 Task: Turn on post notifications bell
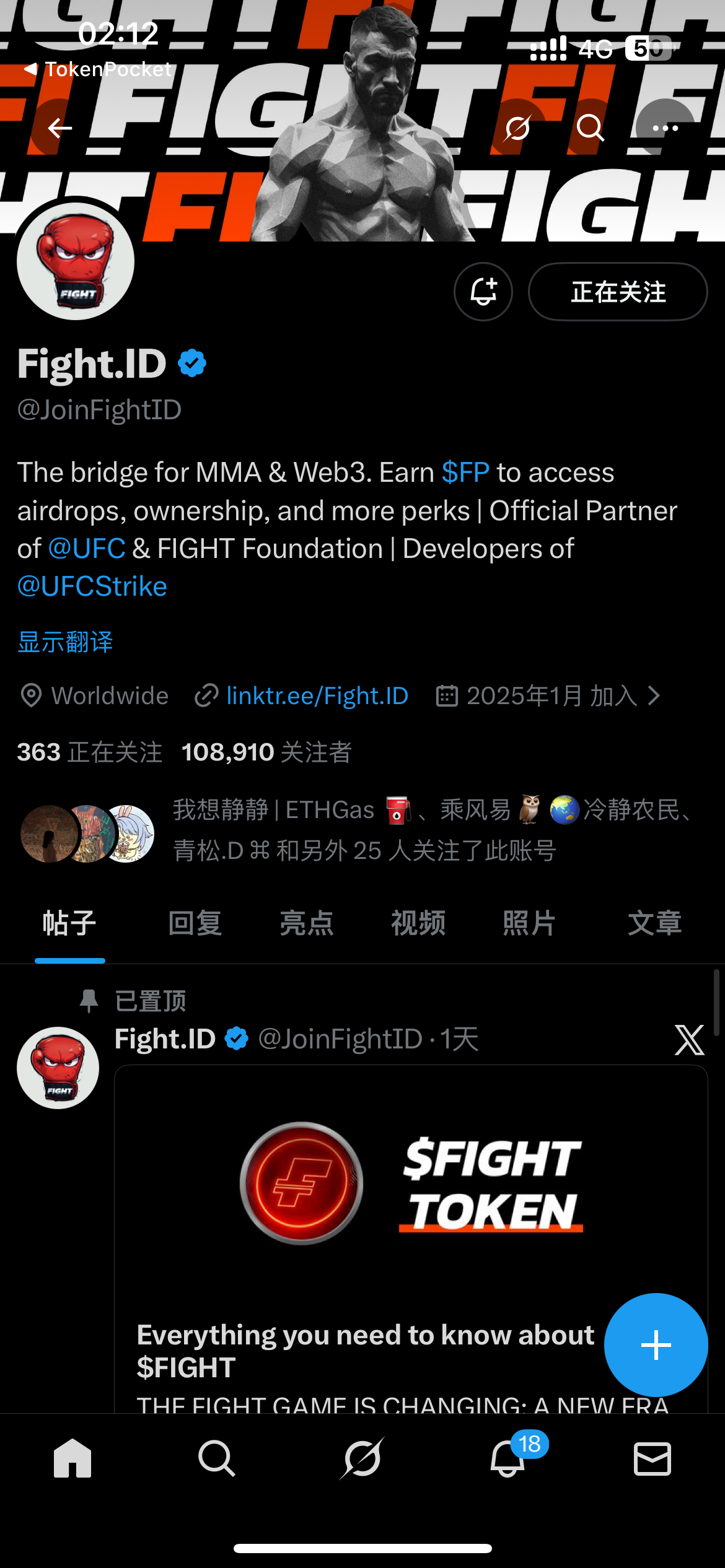tap(483, 292)
